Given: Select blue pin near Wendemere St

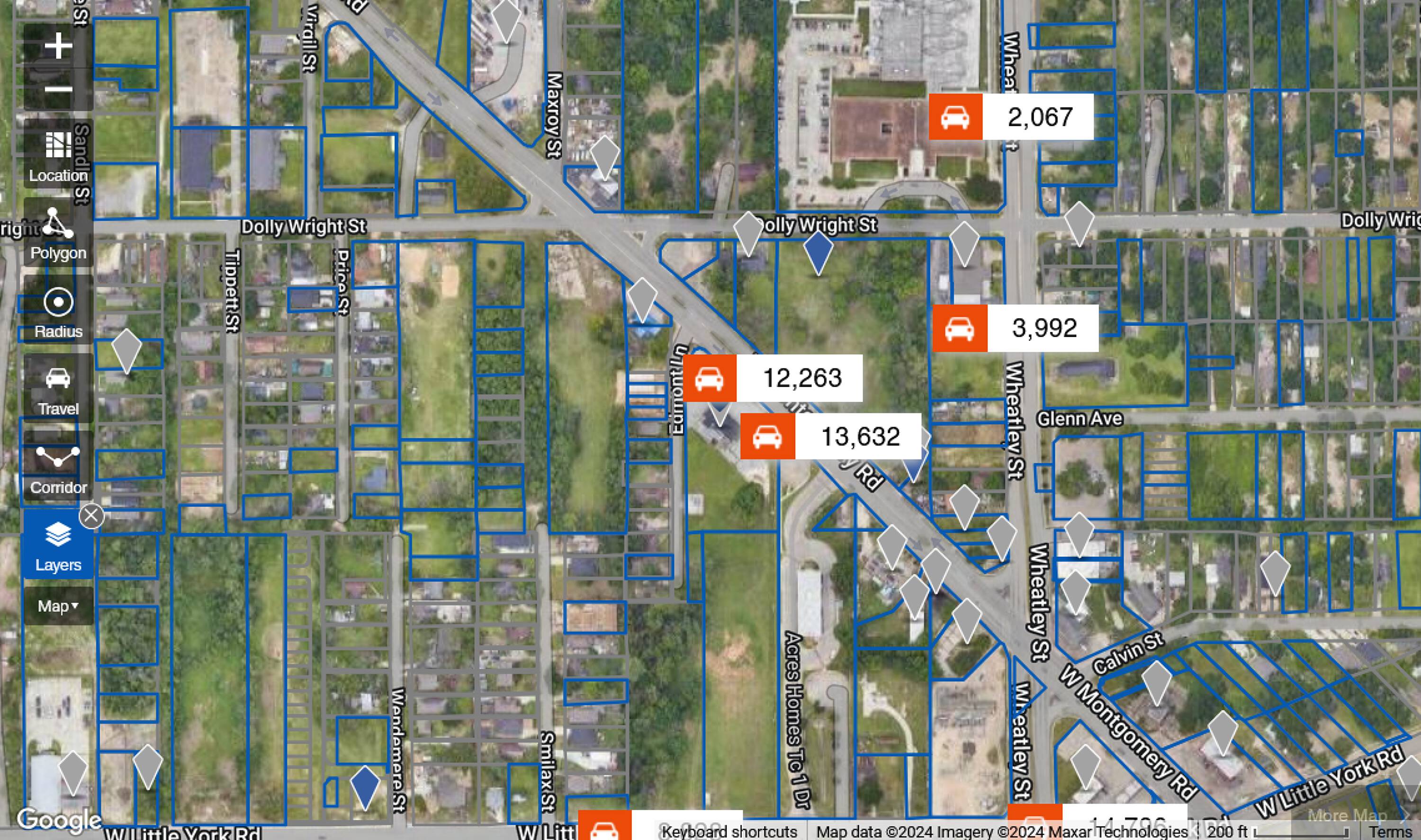Looking at the screenshot, I should point(365,786).
